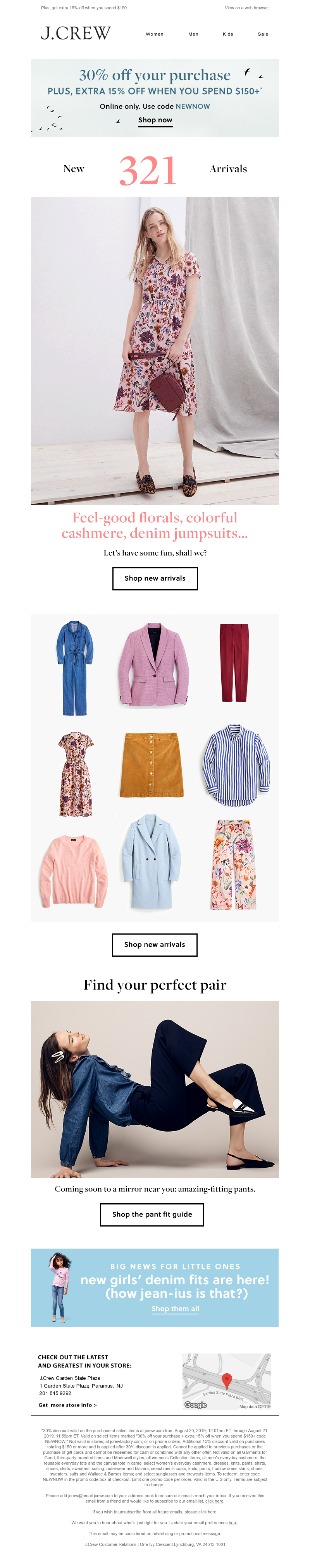Select the blue striped shirt item
This screenshot has width=310, height=1568.
pos(235,765)
